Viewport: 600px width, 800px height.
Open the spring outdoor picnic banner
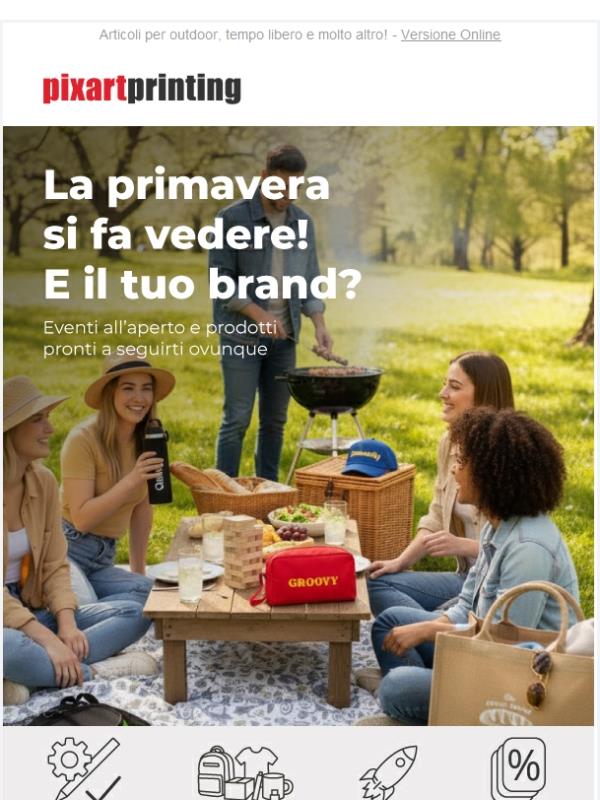[x=298, y=425]
